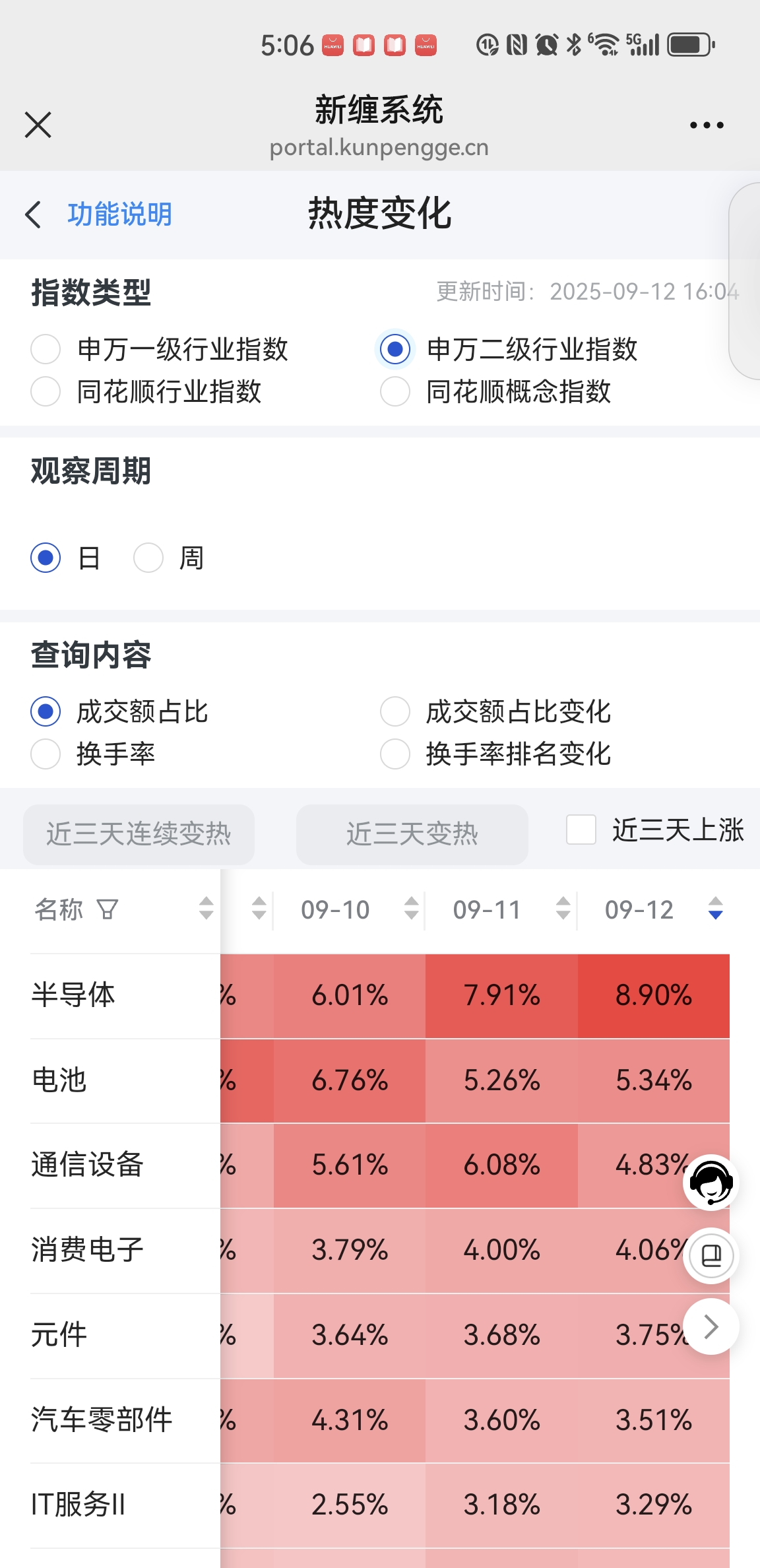Viewport: 760px width, 1568px height.
Task: Tap the 近三天变热 filter button
Action: pos(412,834)
